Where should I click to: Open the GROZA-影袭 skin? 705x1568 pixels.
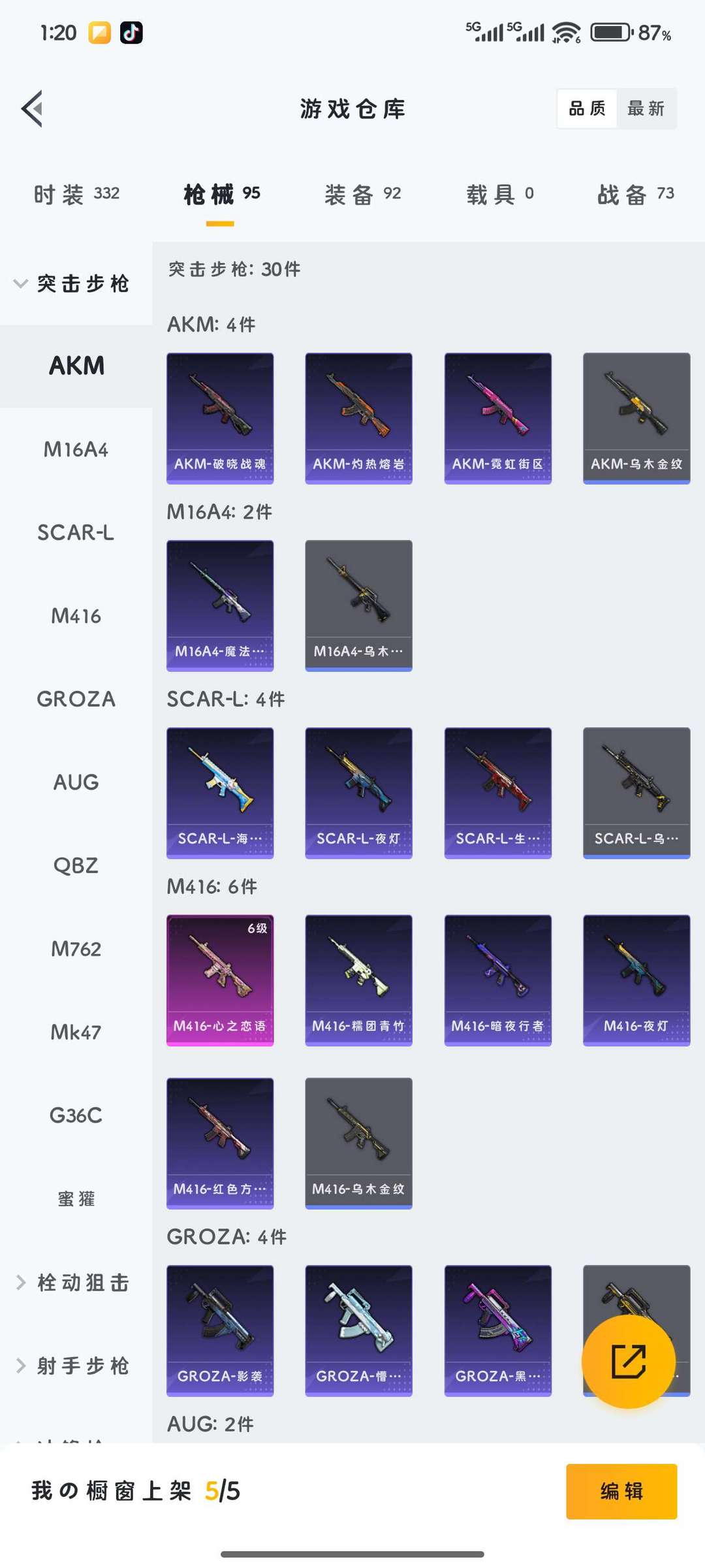(x=220, y=1331)
